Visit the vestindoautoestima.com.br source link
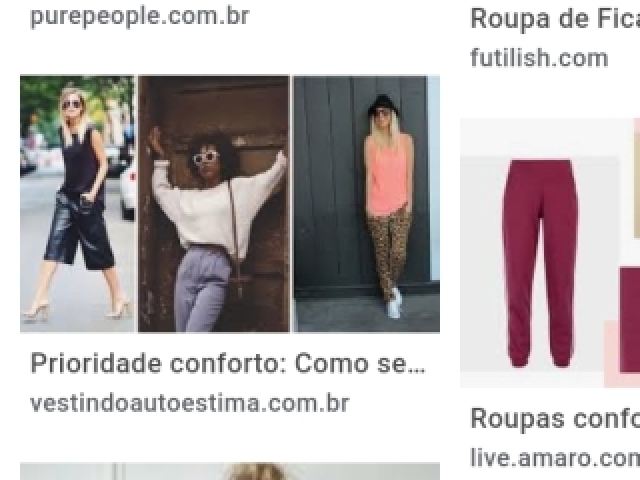 click(x=189, y=403)
